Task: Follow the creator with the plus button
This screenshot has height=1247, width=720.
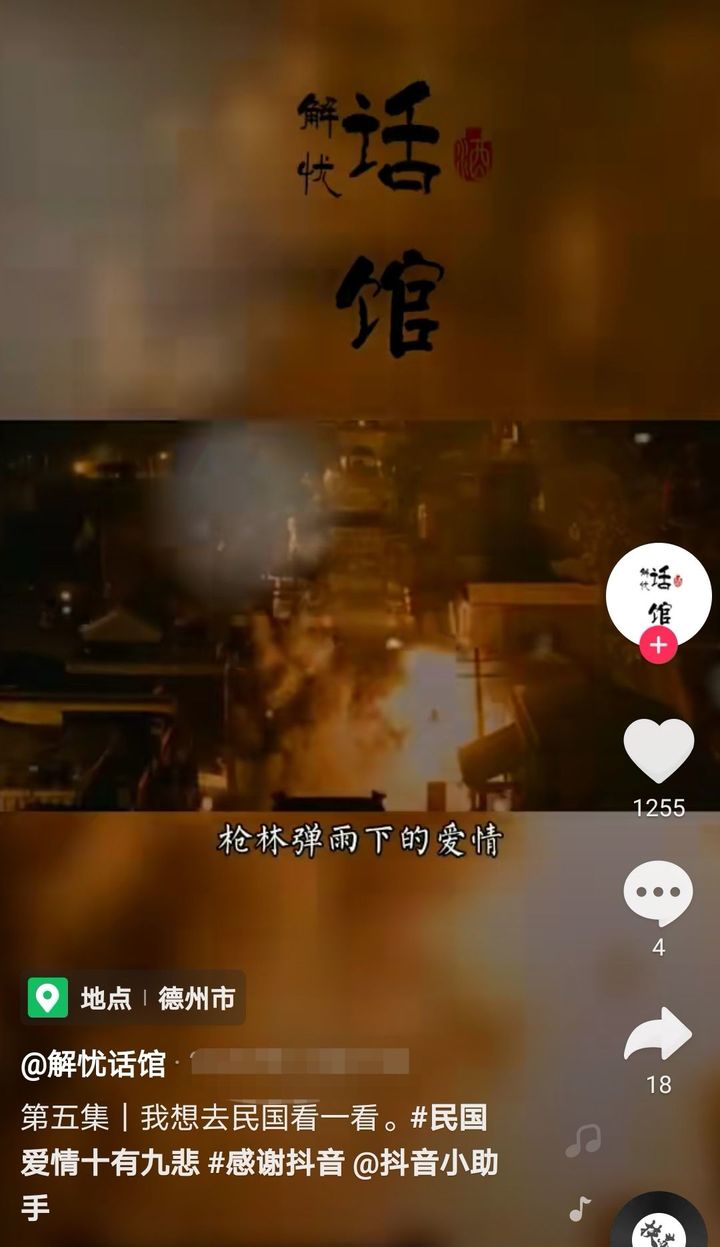Action: (658, 646)
